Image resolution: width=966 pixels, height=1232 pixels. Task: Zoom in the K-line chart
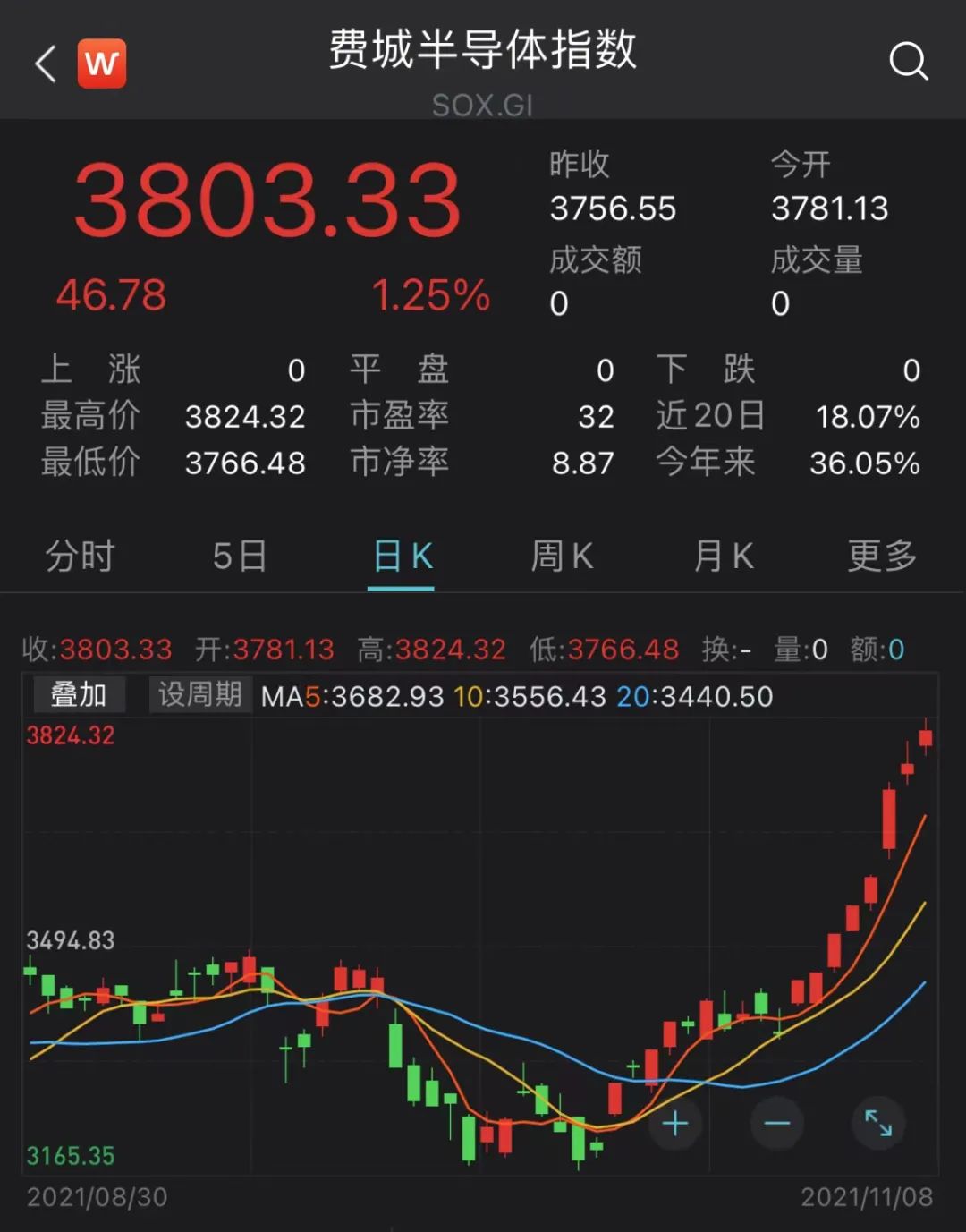pos(675,1123)
